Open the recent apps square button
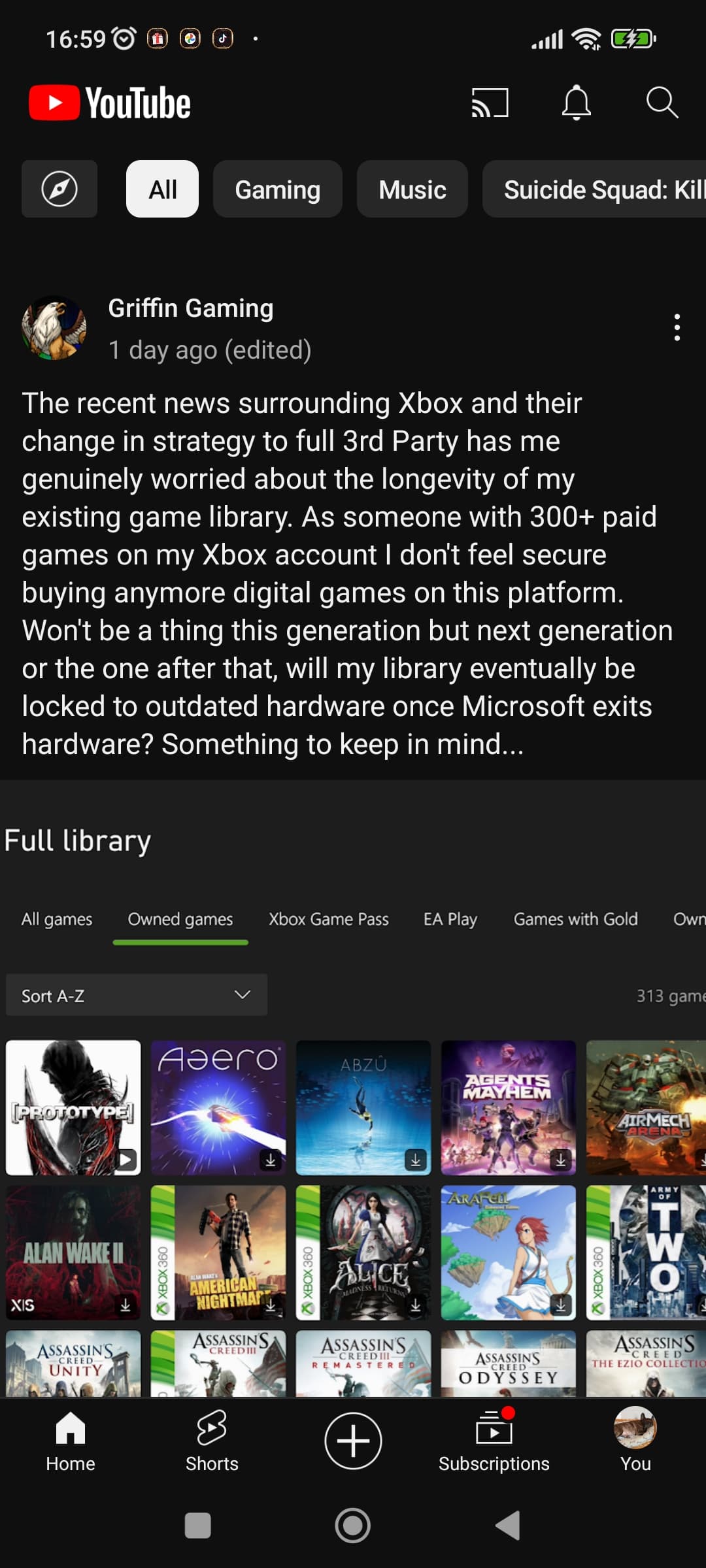The height and width of the screenshot is (1568, 706). click(x=198, y=1526)
